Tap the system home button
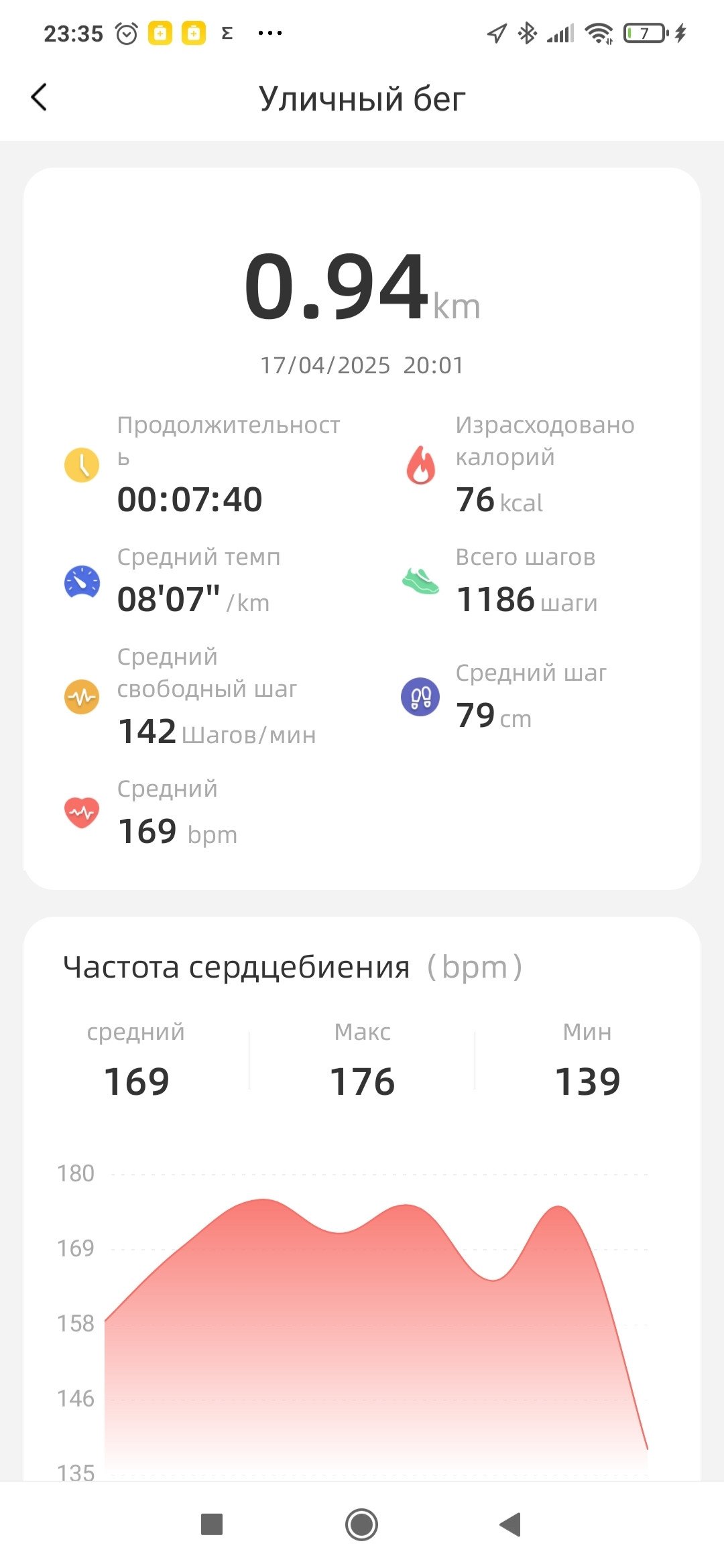Viewport: 724px width, 1568px height. 361,1524
